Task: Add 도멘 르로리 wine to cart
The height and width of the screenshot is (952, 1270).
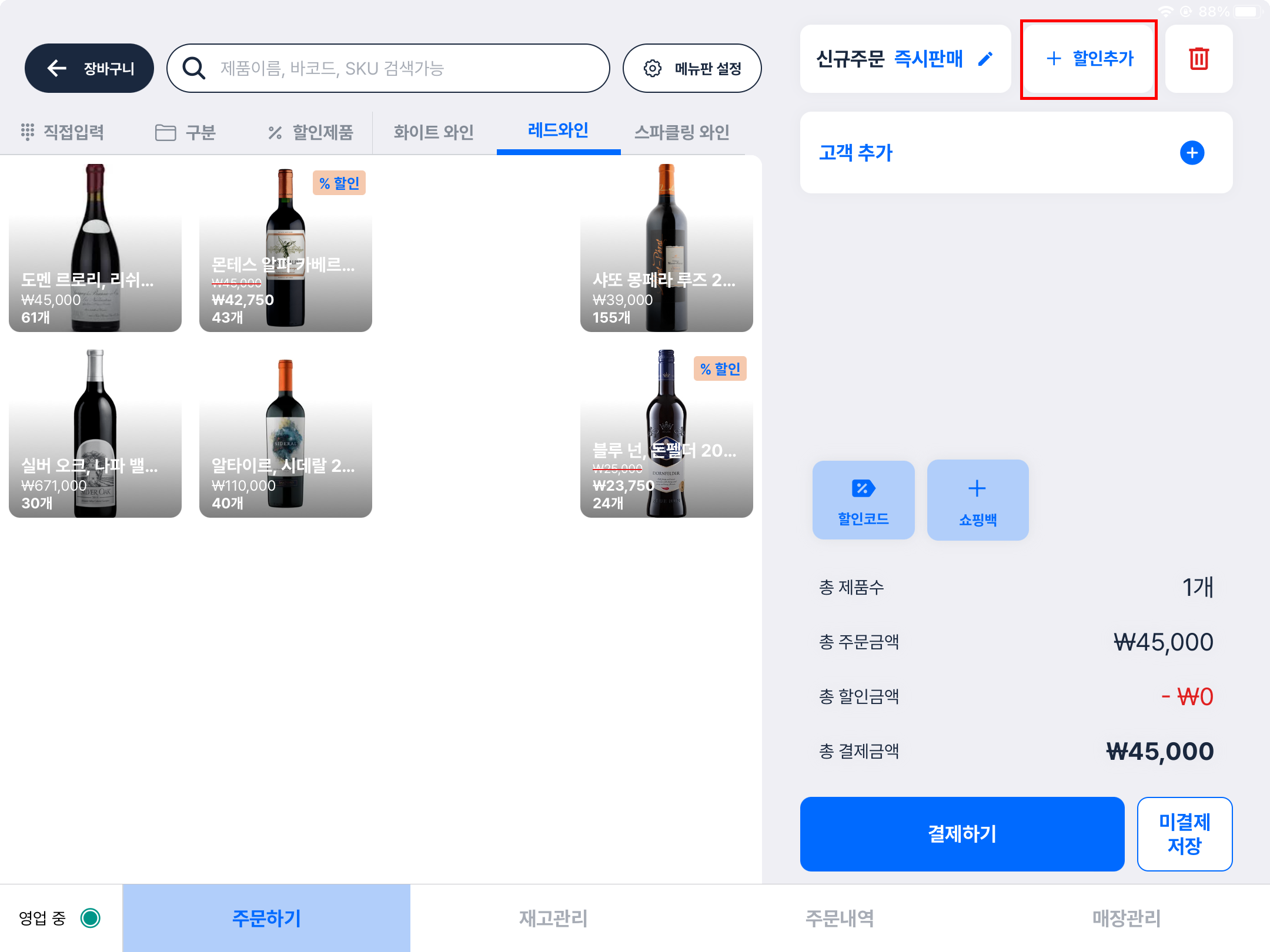Action: tap(95, 248)
